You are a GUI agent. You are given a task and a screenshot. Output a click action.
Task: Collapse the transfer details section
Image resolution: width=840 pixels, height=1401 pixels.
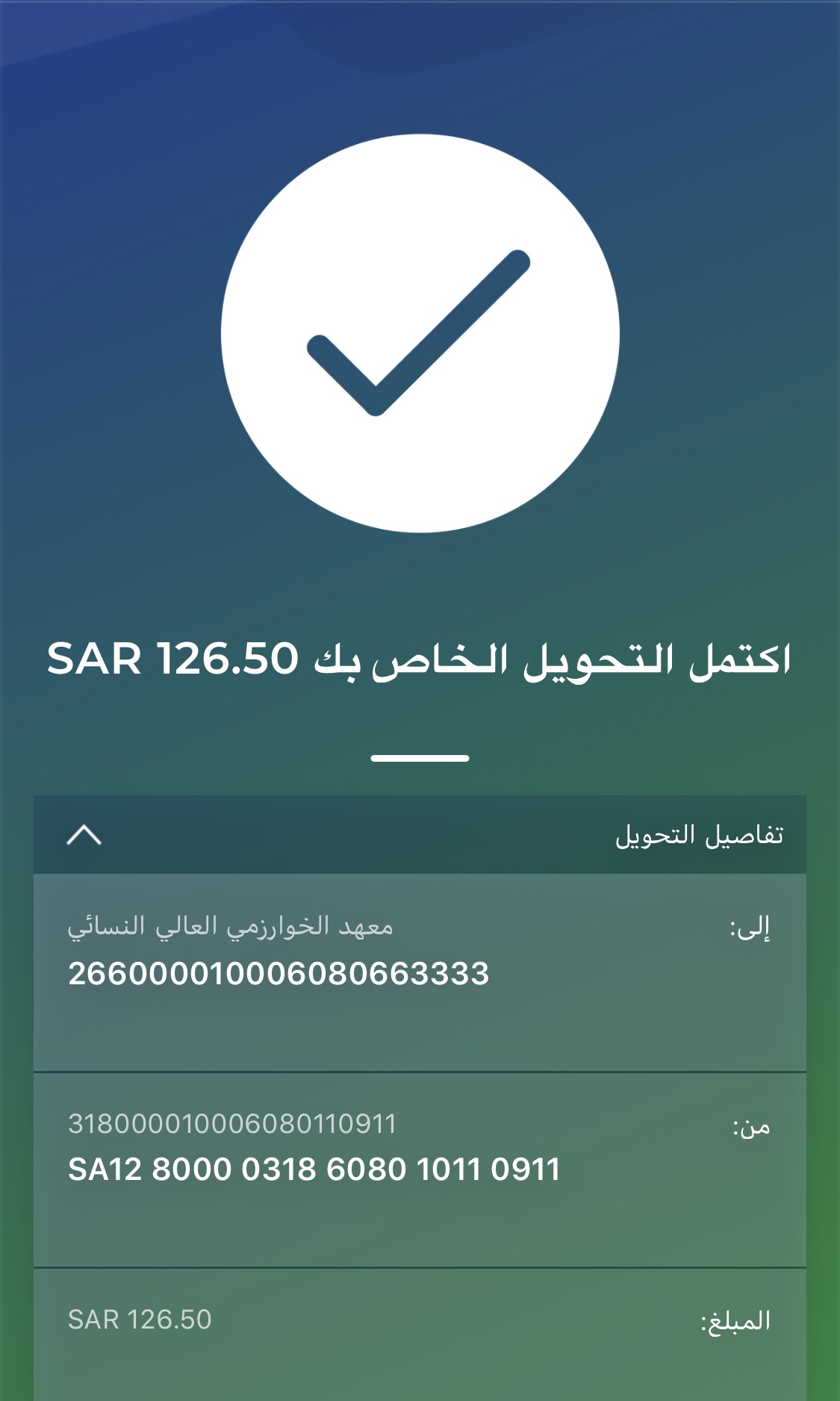tap(84, 835)
